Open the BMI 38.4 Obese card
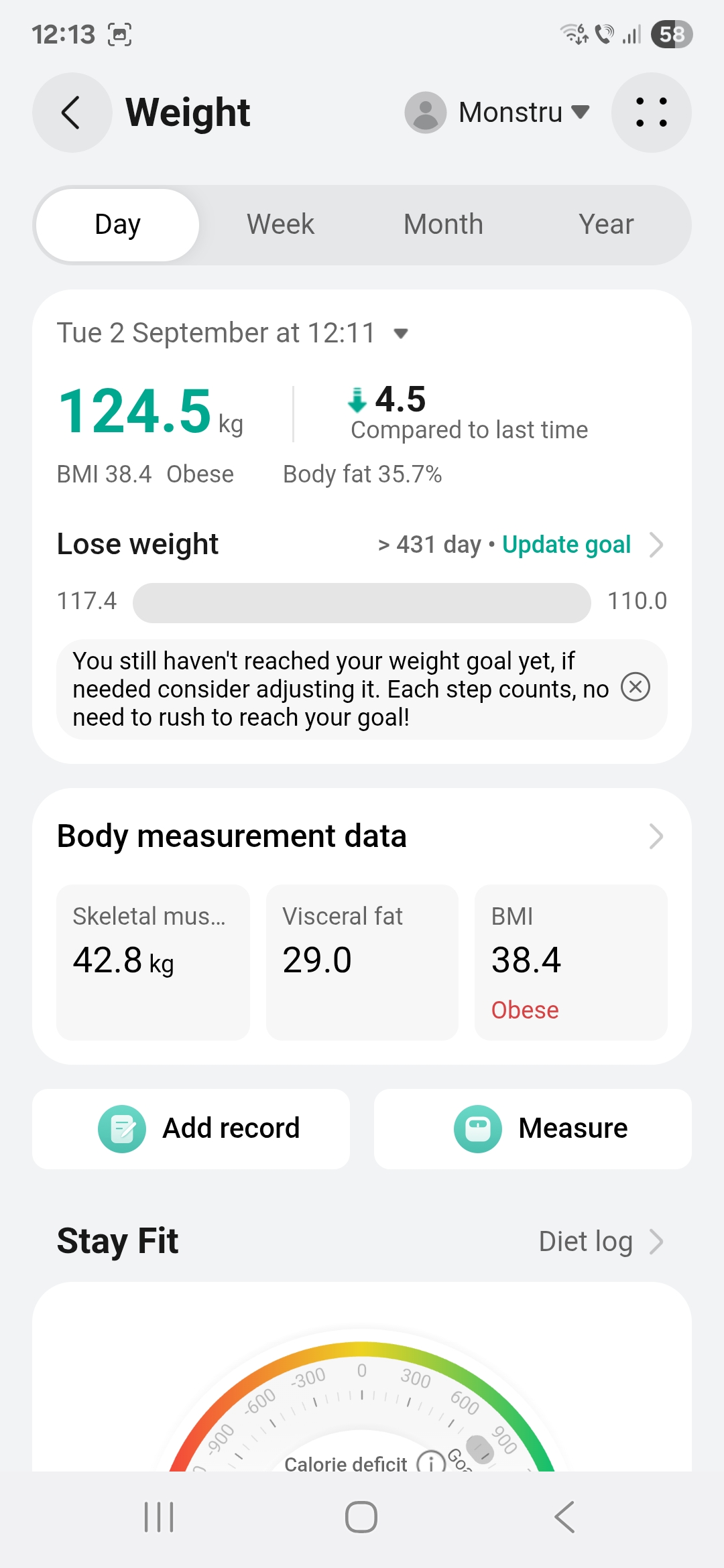Screen dimensions: 724x1568 click(x=570, y=962)
